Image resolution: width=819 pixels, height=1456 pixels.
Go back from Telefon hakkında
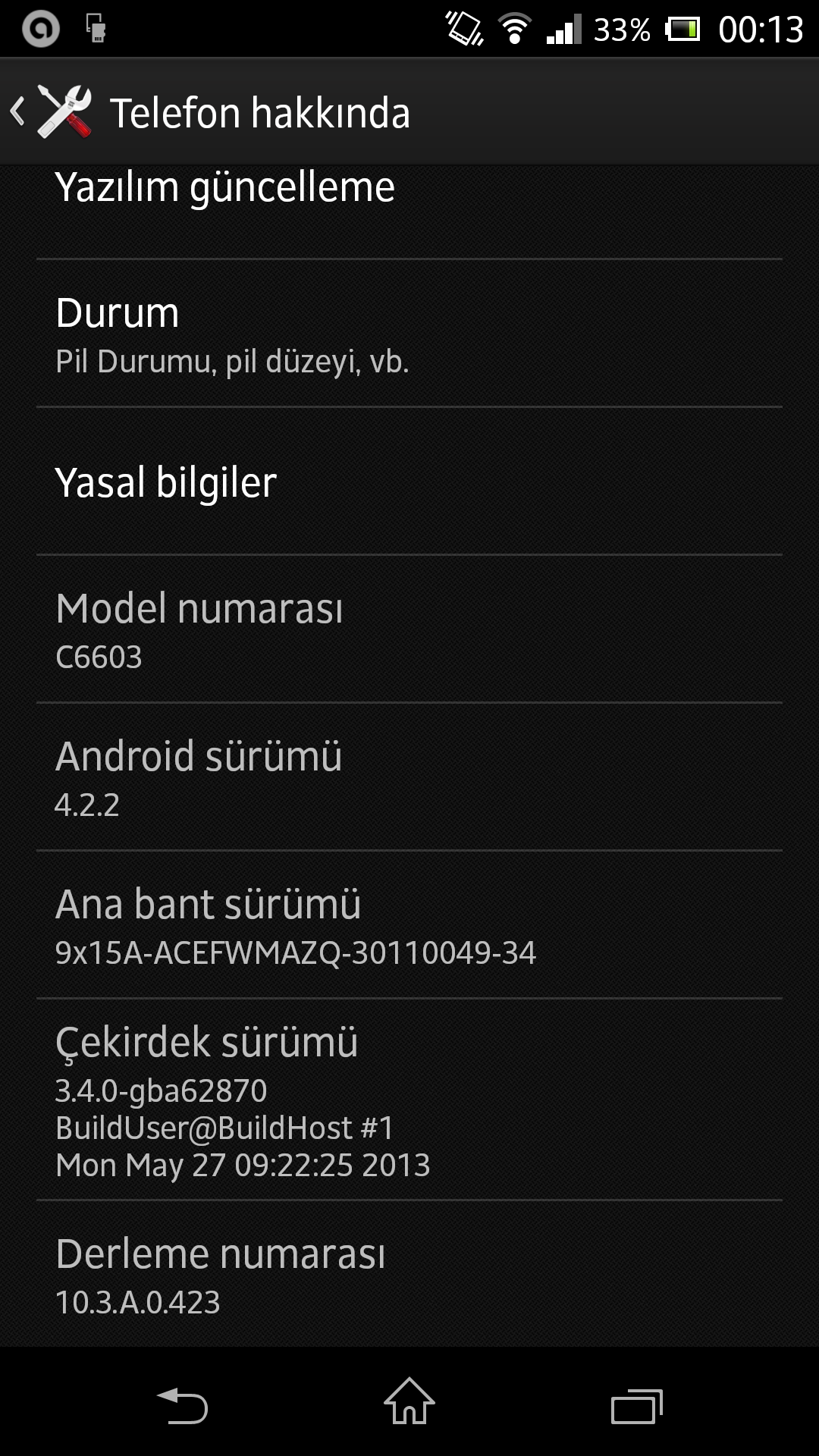49,112
